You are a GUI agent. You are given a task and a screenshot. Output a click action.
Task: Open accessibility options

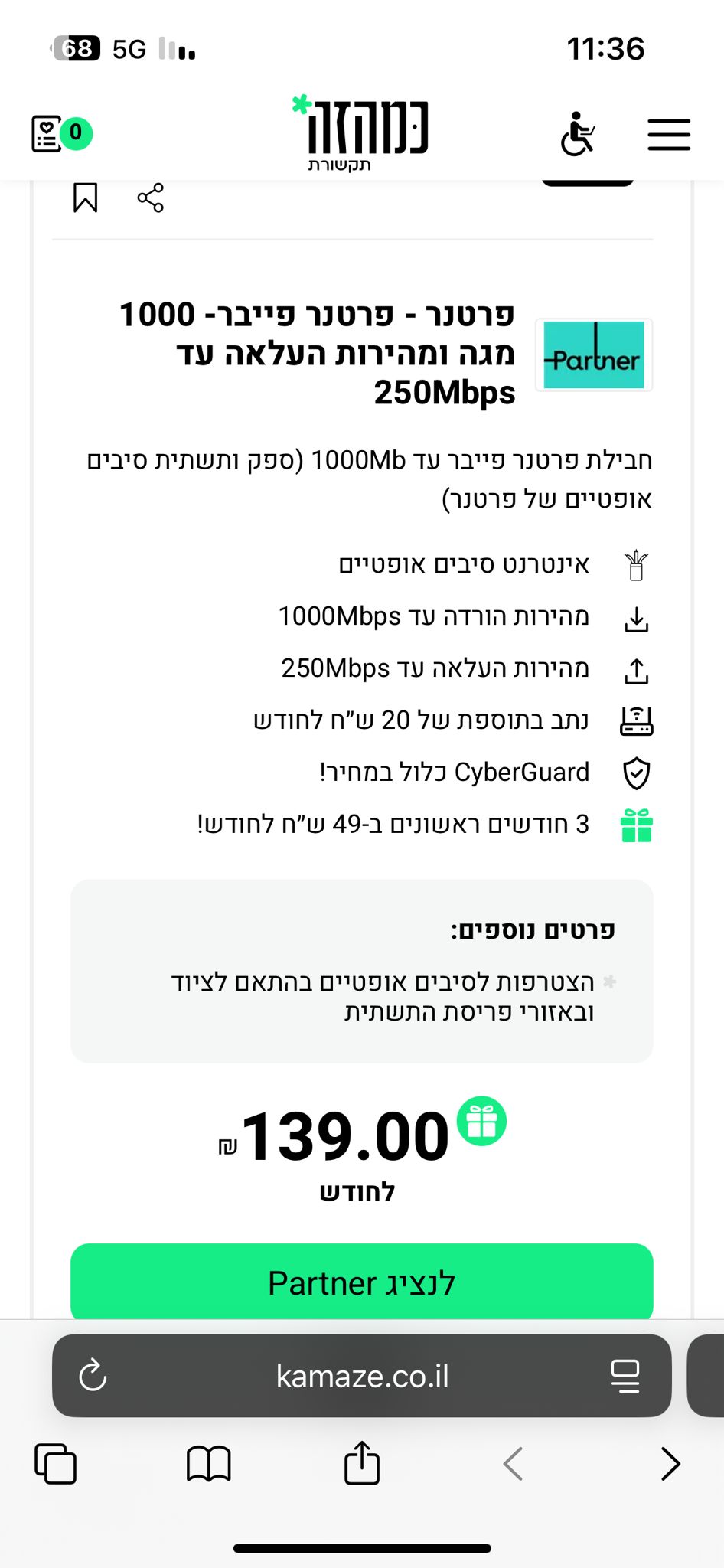pyautogui.click(x=578, y=134)
